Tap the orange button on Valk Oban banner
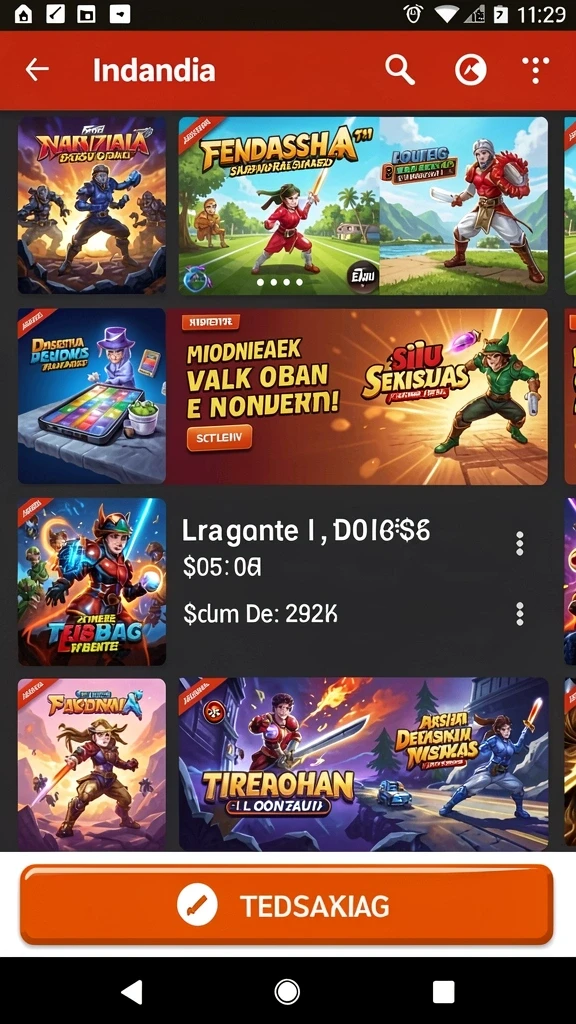The height and width of the screenshot is (1024, 576). 219,438
